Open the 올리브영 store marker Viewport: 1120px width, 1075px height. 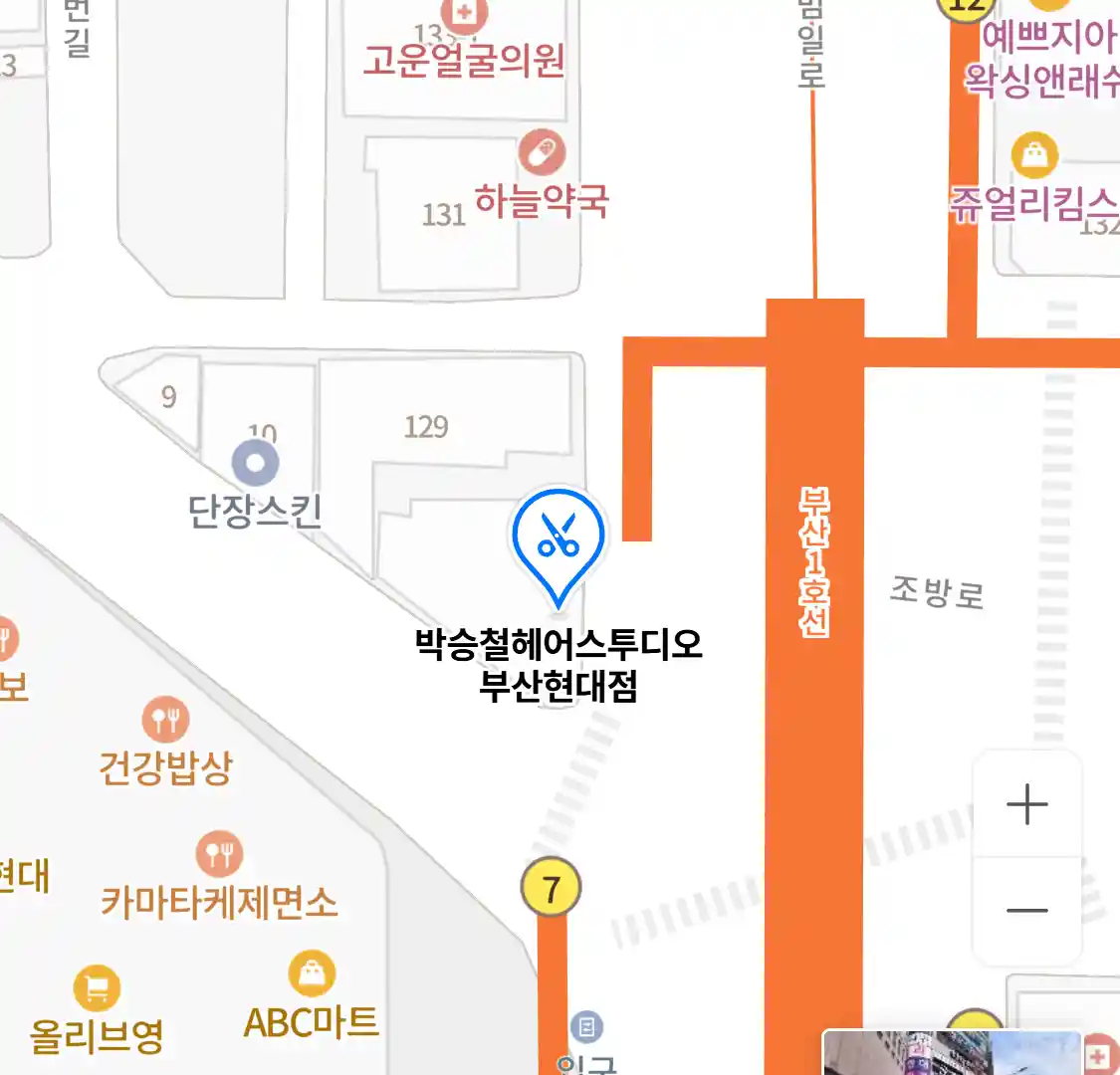tap(97, 988)
